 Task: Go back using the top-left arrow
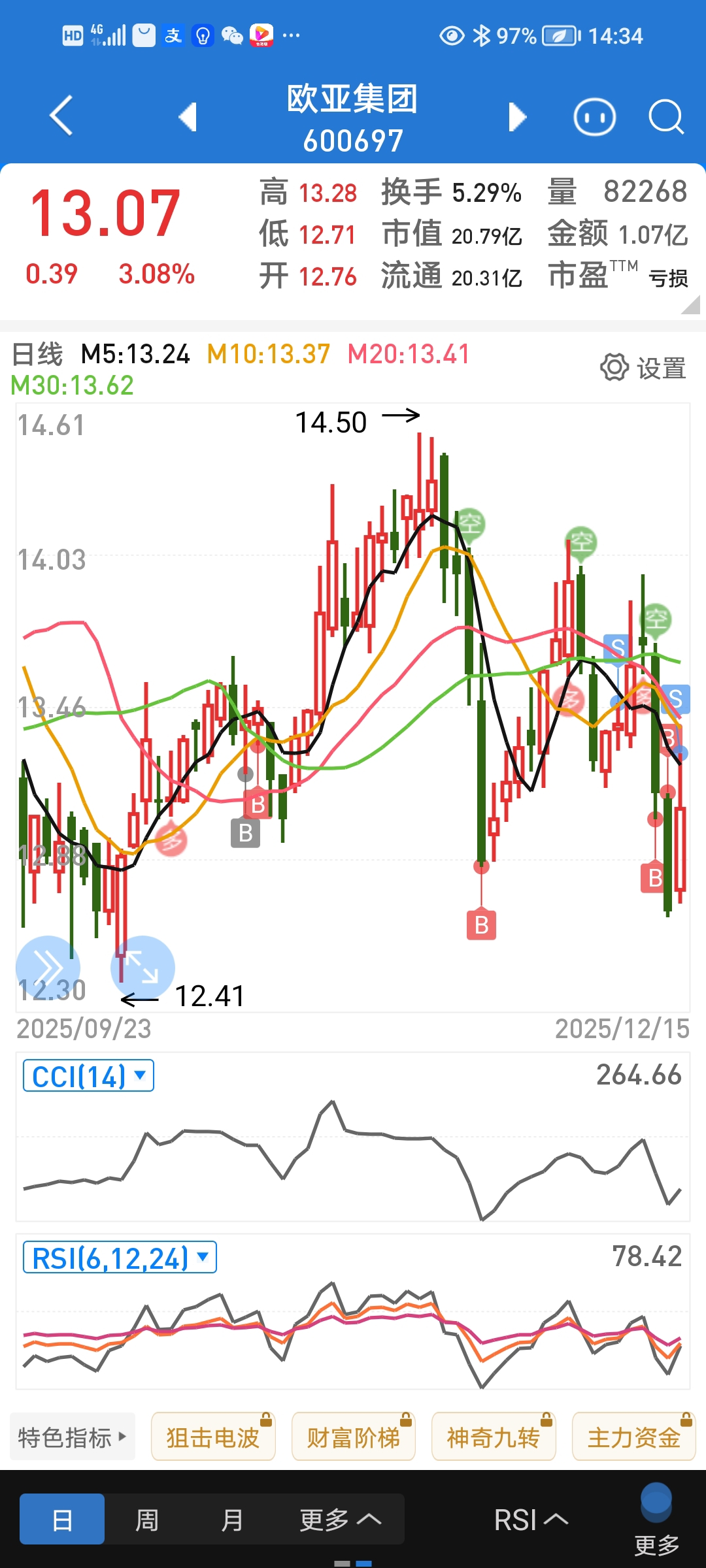tap(61, 116)
